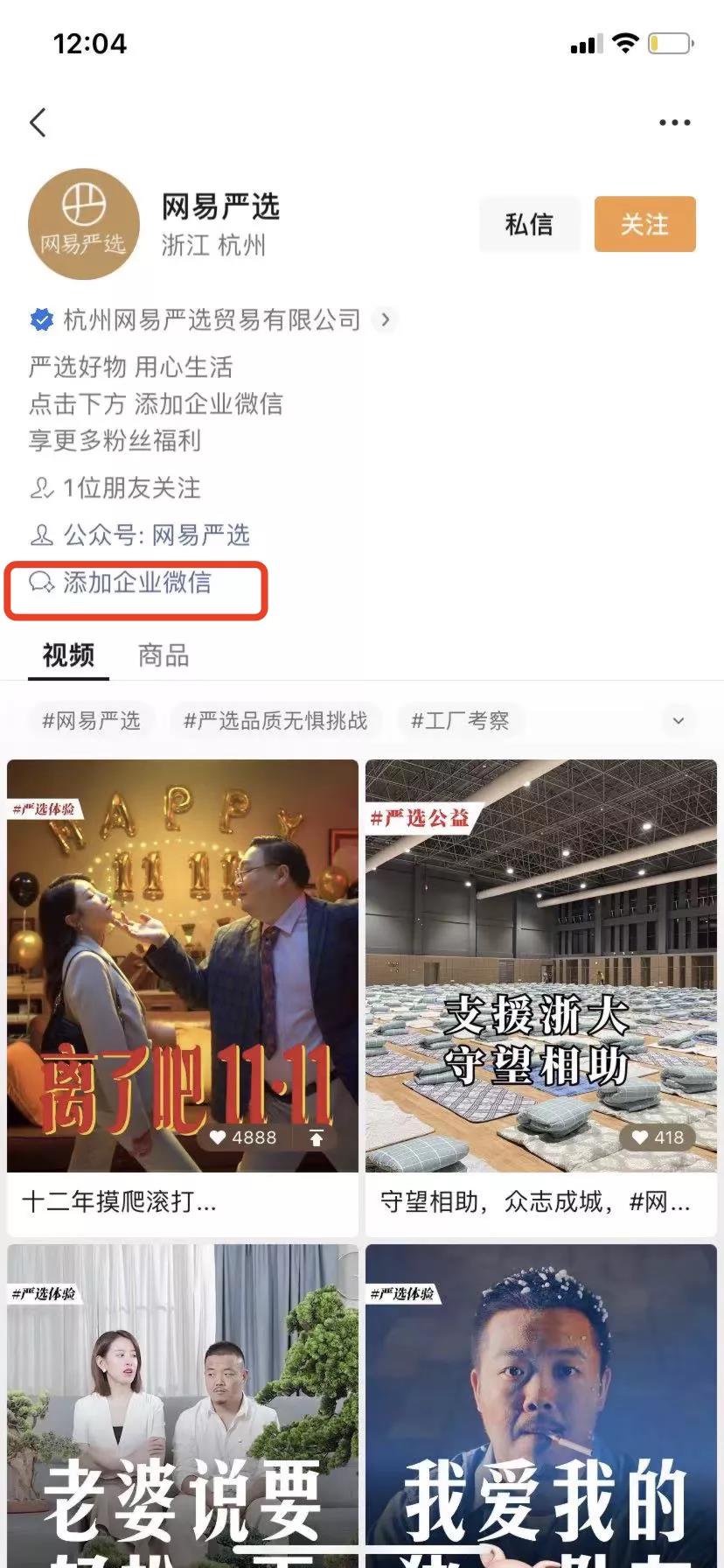Viewport: 724px width, 1568px height.
Task: Switch to the 商品 tab
Action: coord(164,655)
